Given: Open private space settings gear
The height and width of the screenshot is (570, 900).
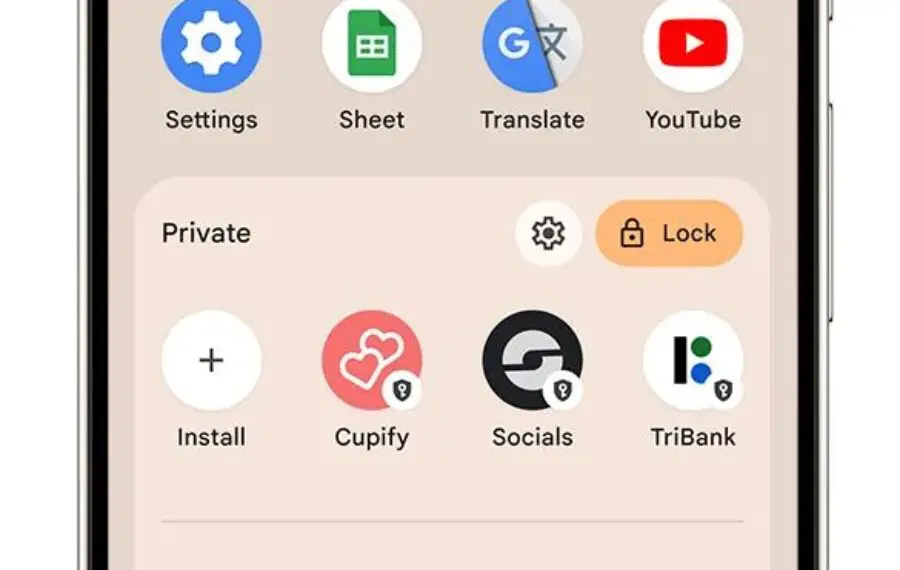Looking at the screenshot, I should 547,234.
